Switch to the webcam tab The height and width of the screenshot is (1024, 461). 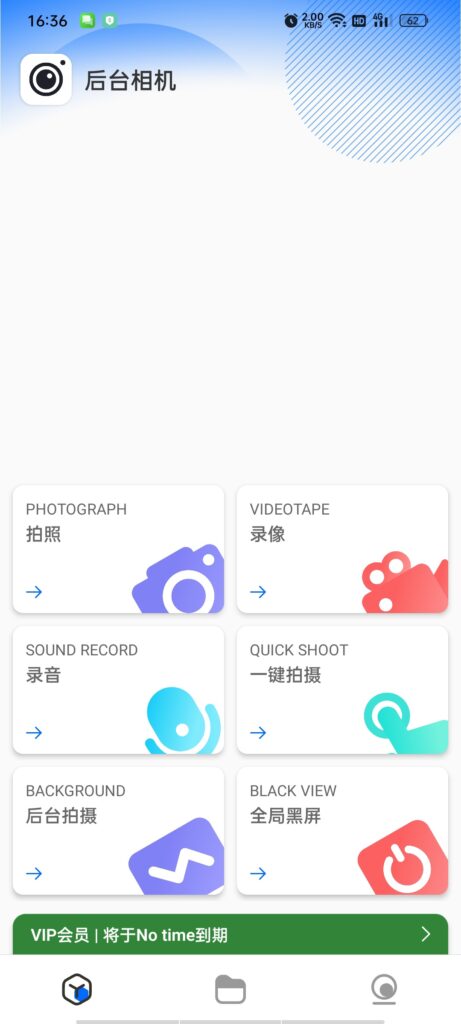point(384,989)
